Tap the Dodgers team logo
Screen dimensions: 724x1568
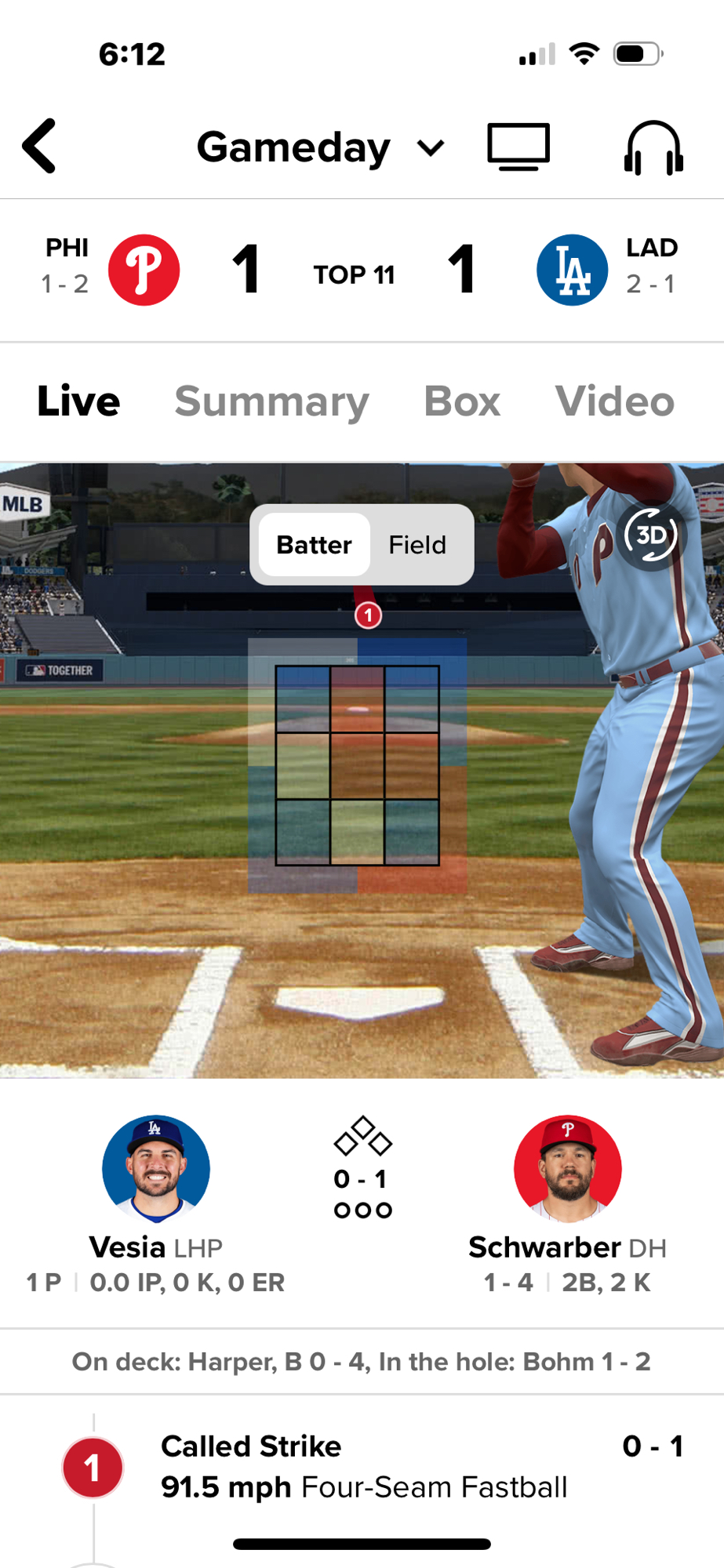[573, 270]
